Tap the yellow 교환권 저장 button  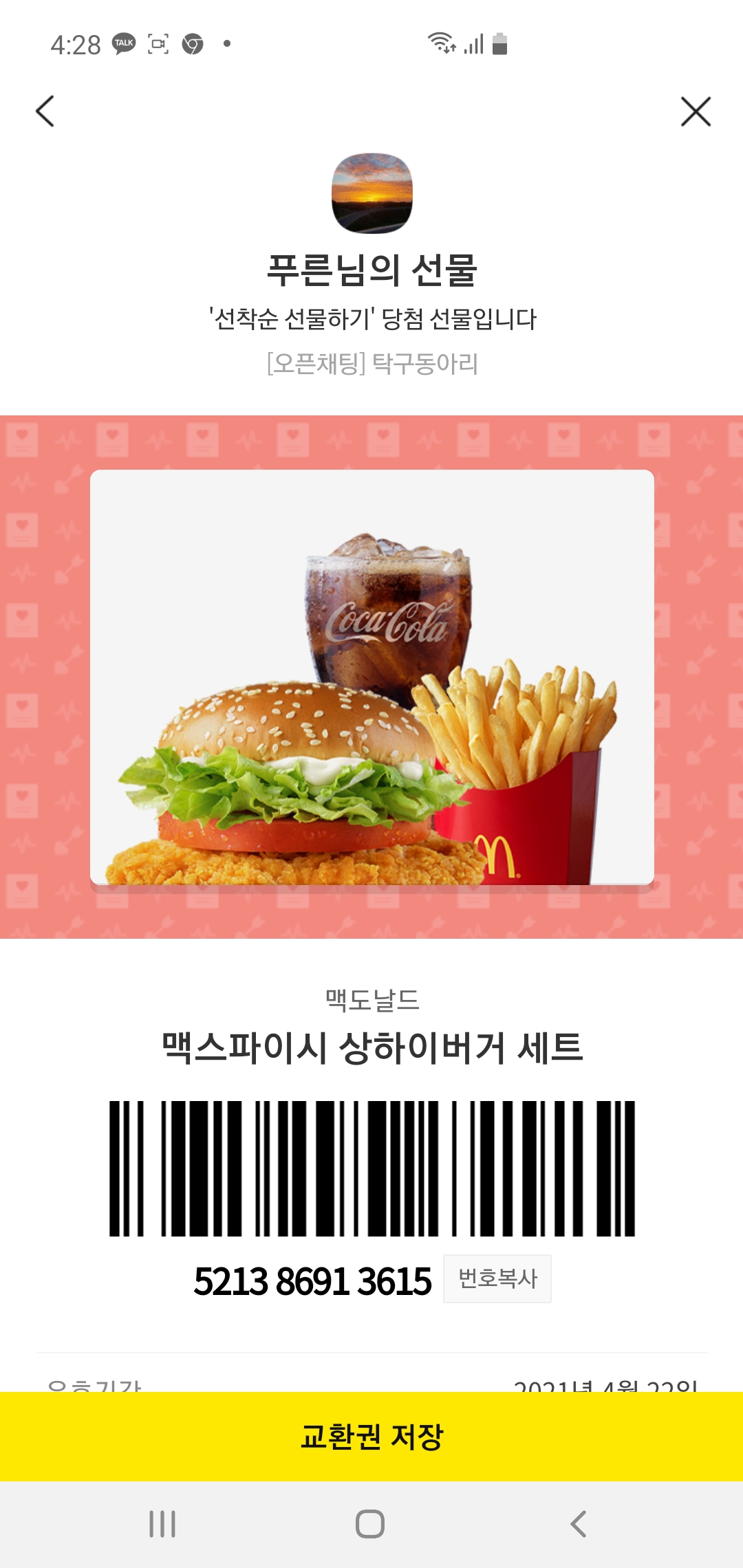371,1436
